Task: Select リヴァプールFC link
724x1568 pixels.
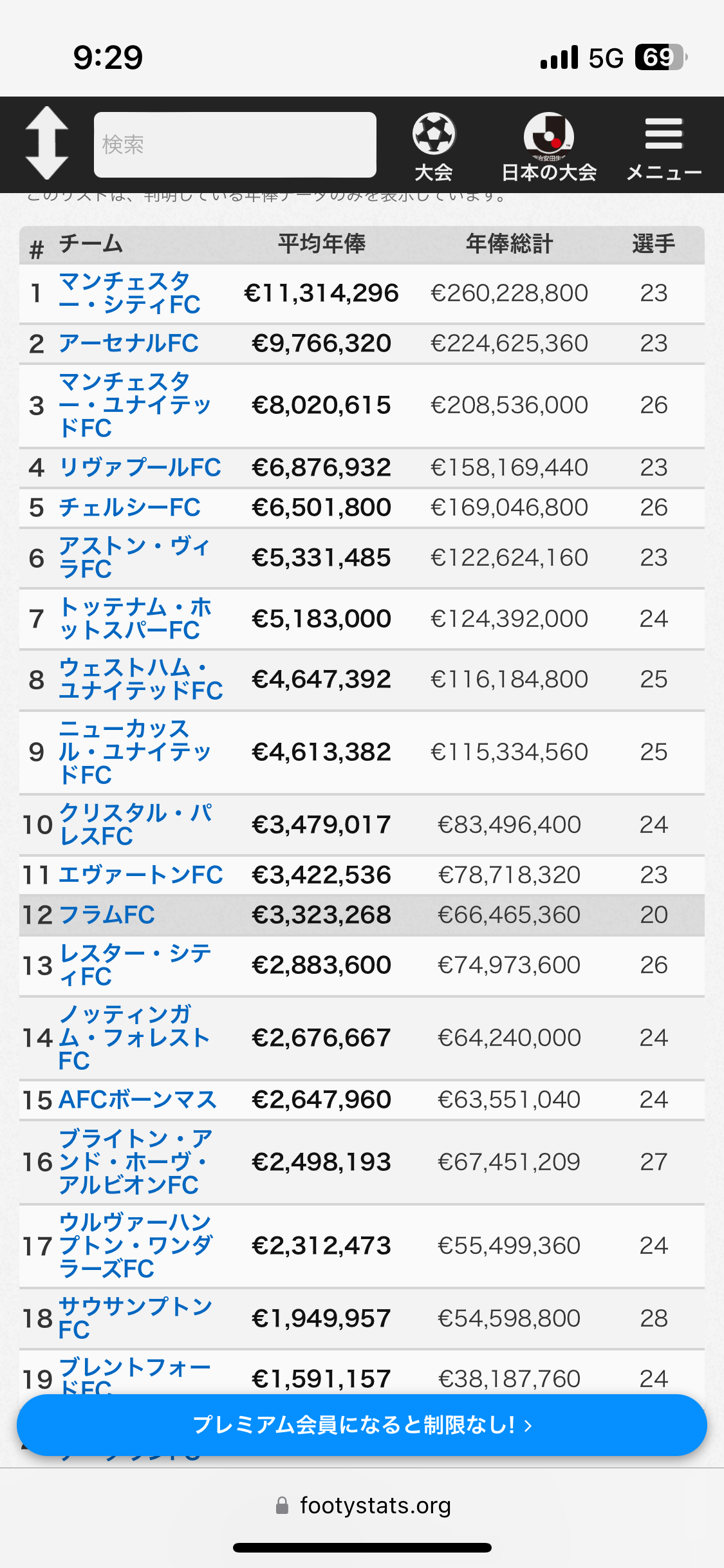Action: pos(140,467)
